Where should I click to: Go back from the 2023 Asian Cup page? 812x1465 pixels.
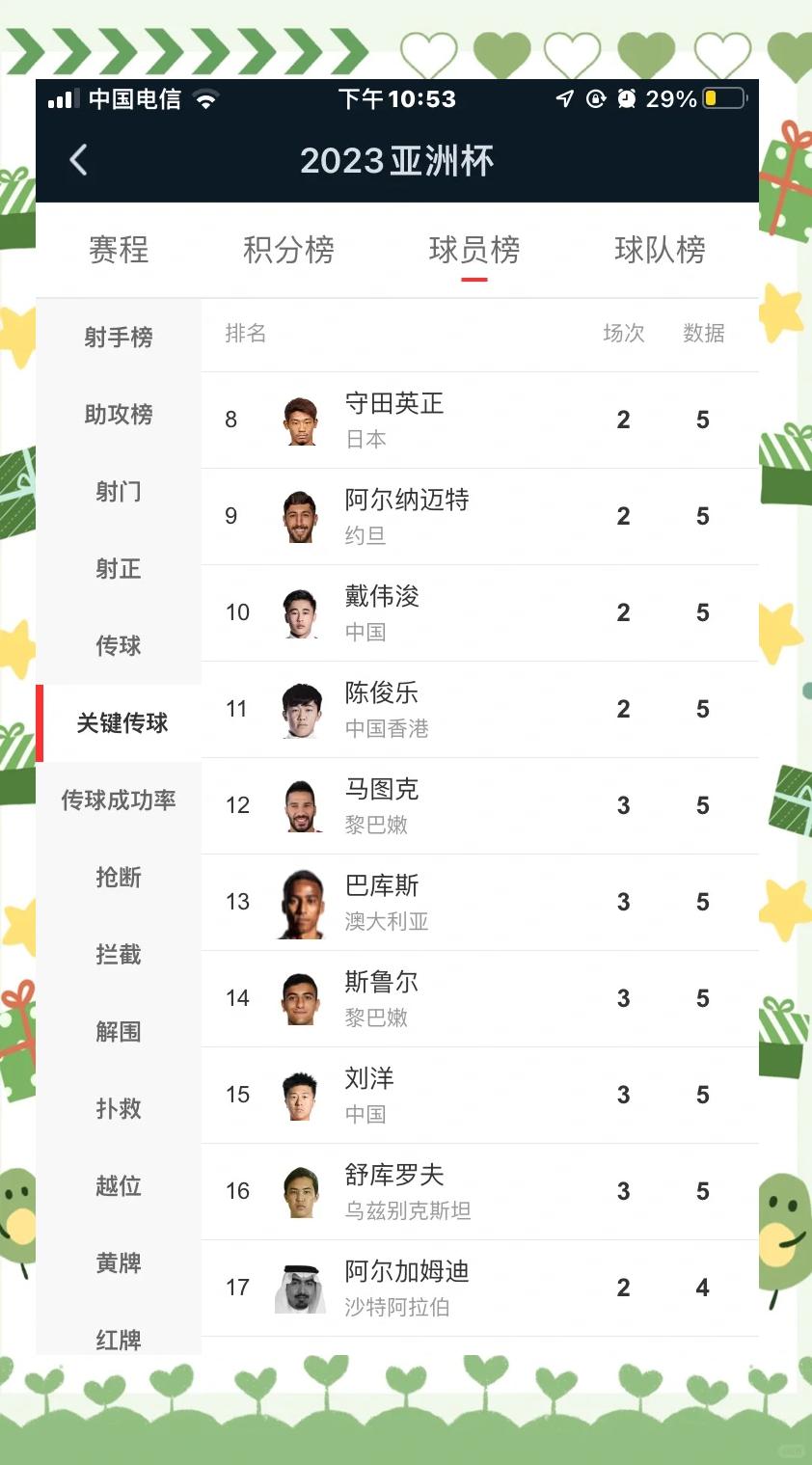(x=79, y=160)
